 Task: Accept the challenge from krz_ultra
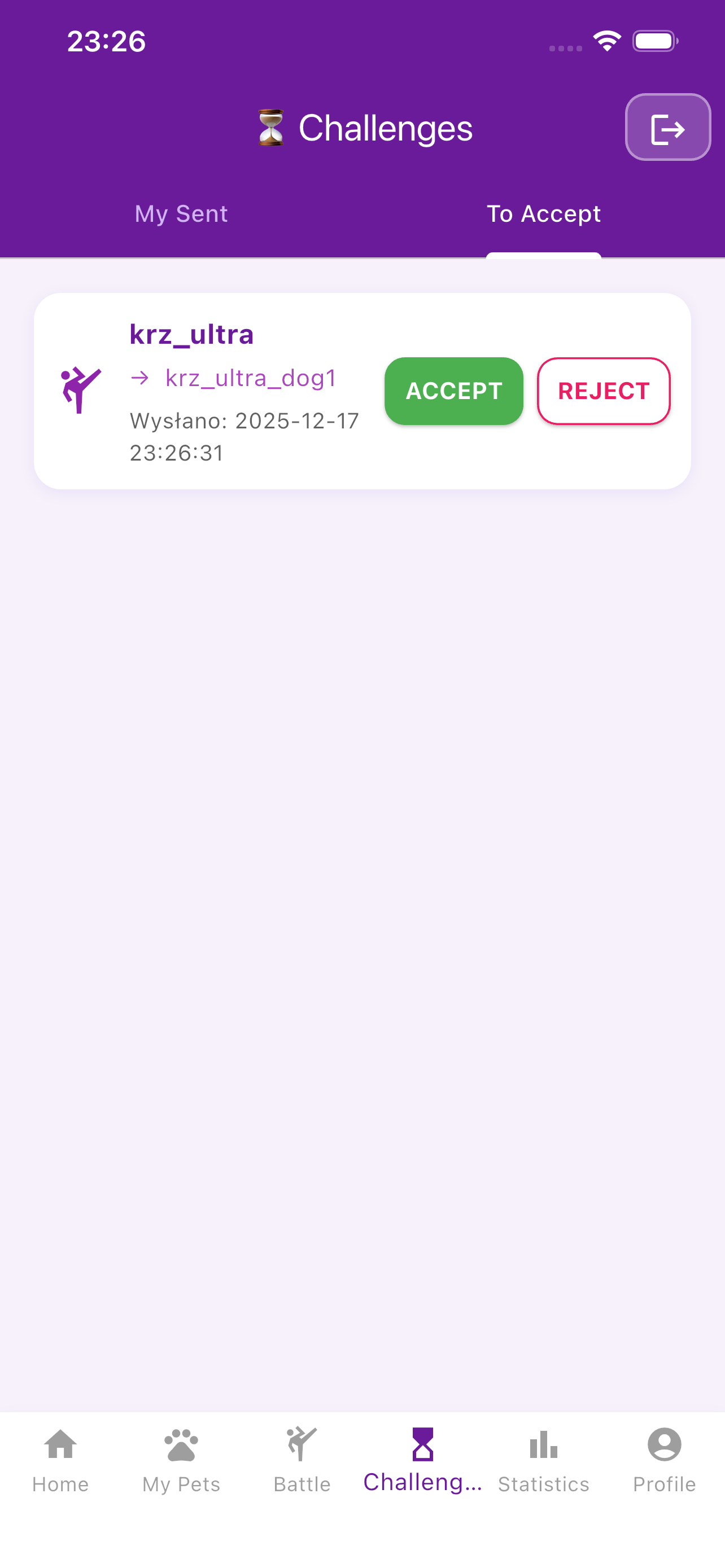coord(453,391)
